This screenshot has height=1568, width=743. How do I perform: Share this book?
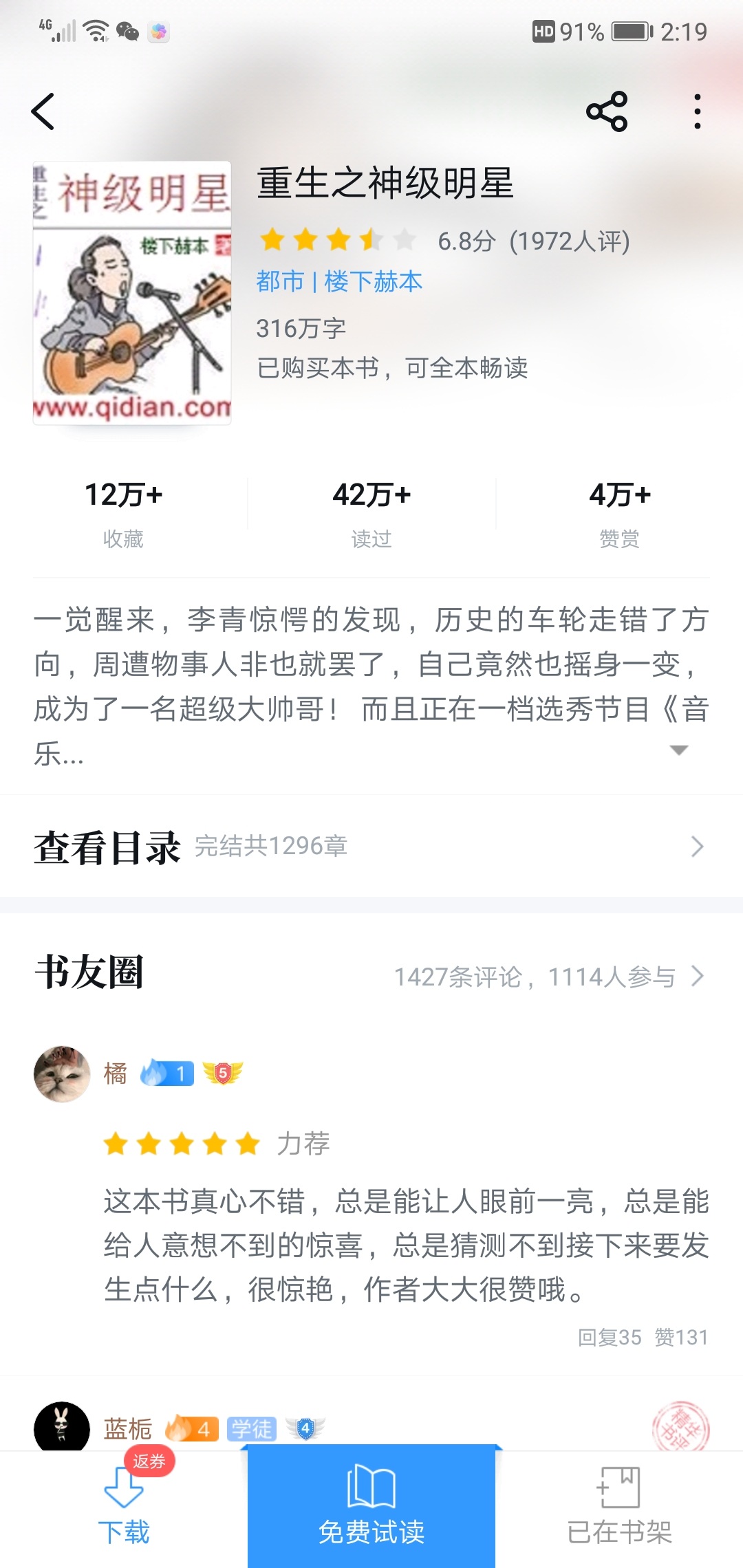[x=606, y=111]
